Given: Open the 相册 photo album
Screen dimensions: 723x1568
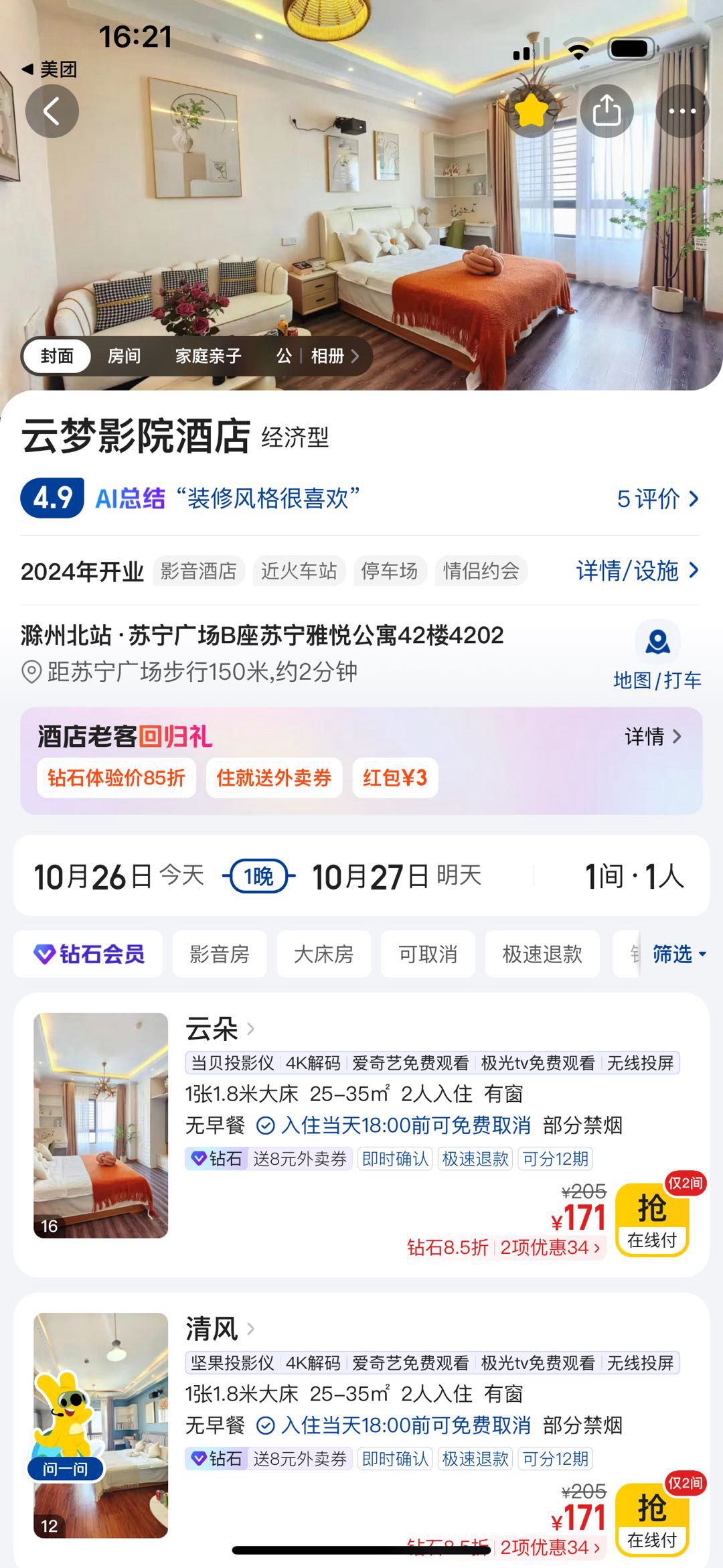Looking at the screenshot, I should coord(333,356).
